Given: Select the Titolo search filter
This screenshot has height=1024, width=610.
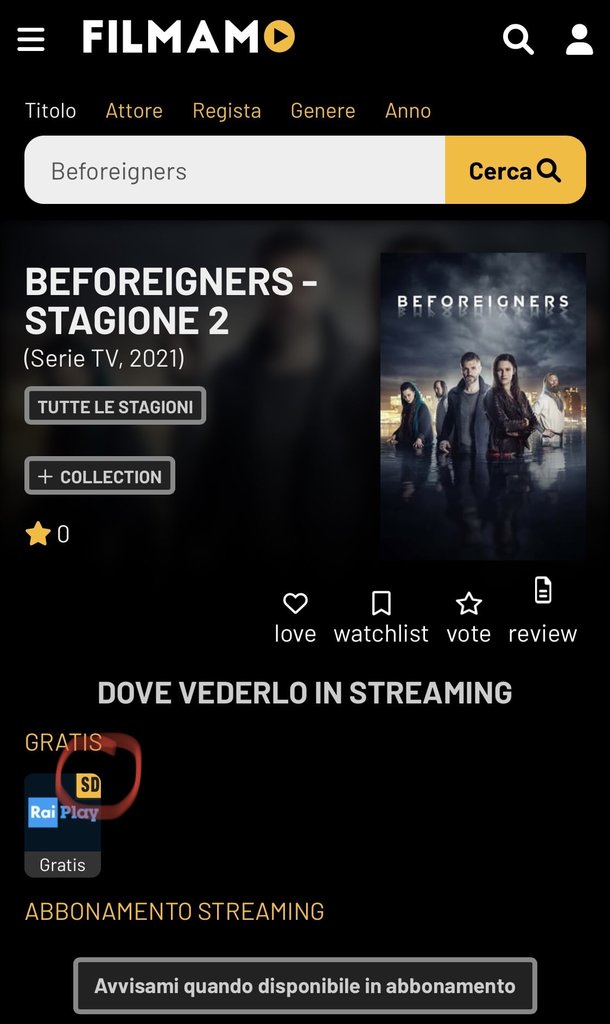Looking at the screenshot, I should [x=50, y=110].
